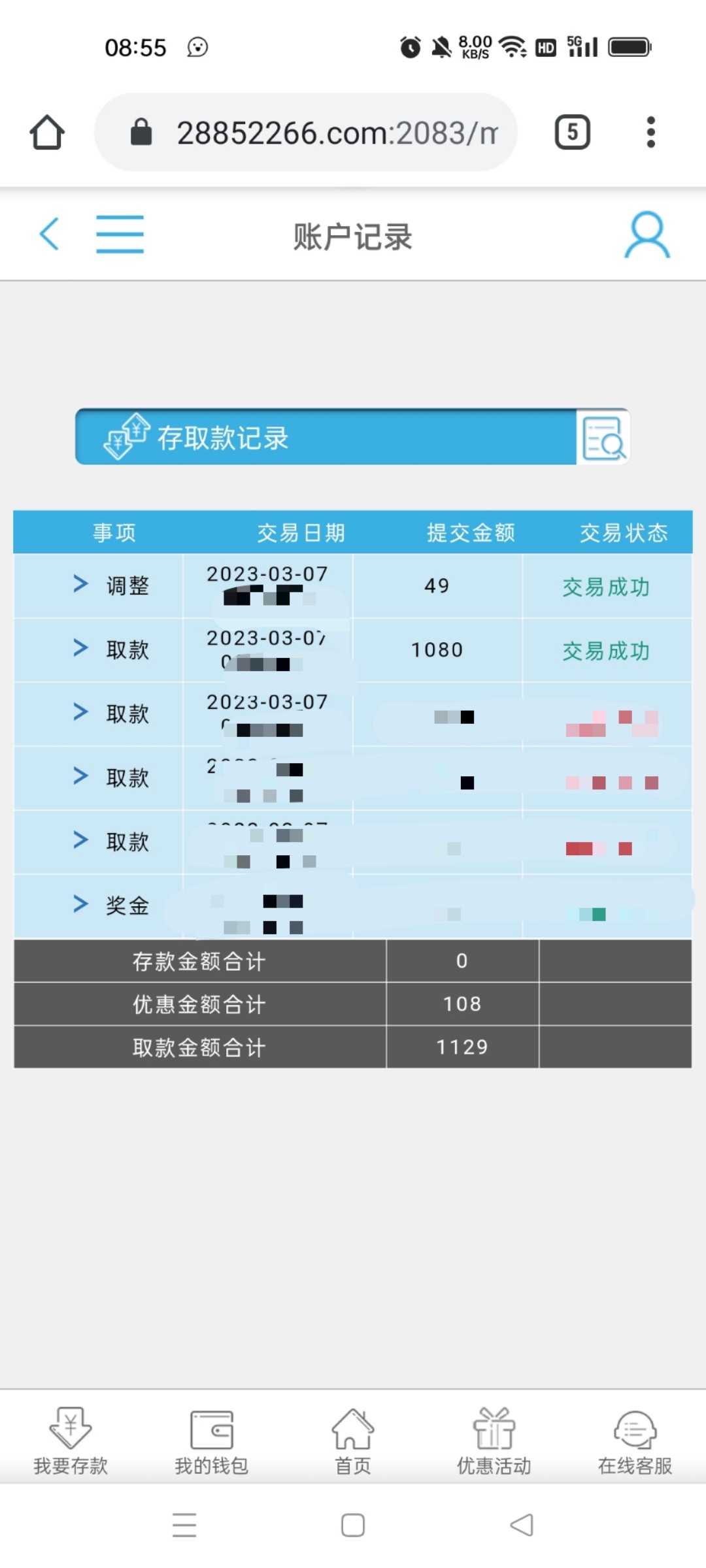Viewport: 706px width, 1568px height.
Task: Open the hamburger drawer menu
Action: (120, 234)
